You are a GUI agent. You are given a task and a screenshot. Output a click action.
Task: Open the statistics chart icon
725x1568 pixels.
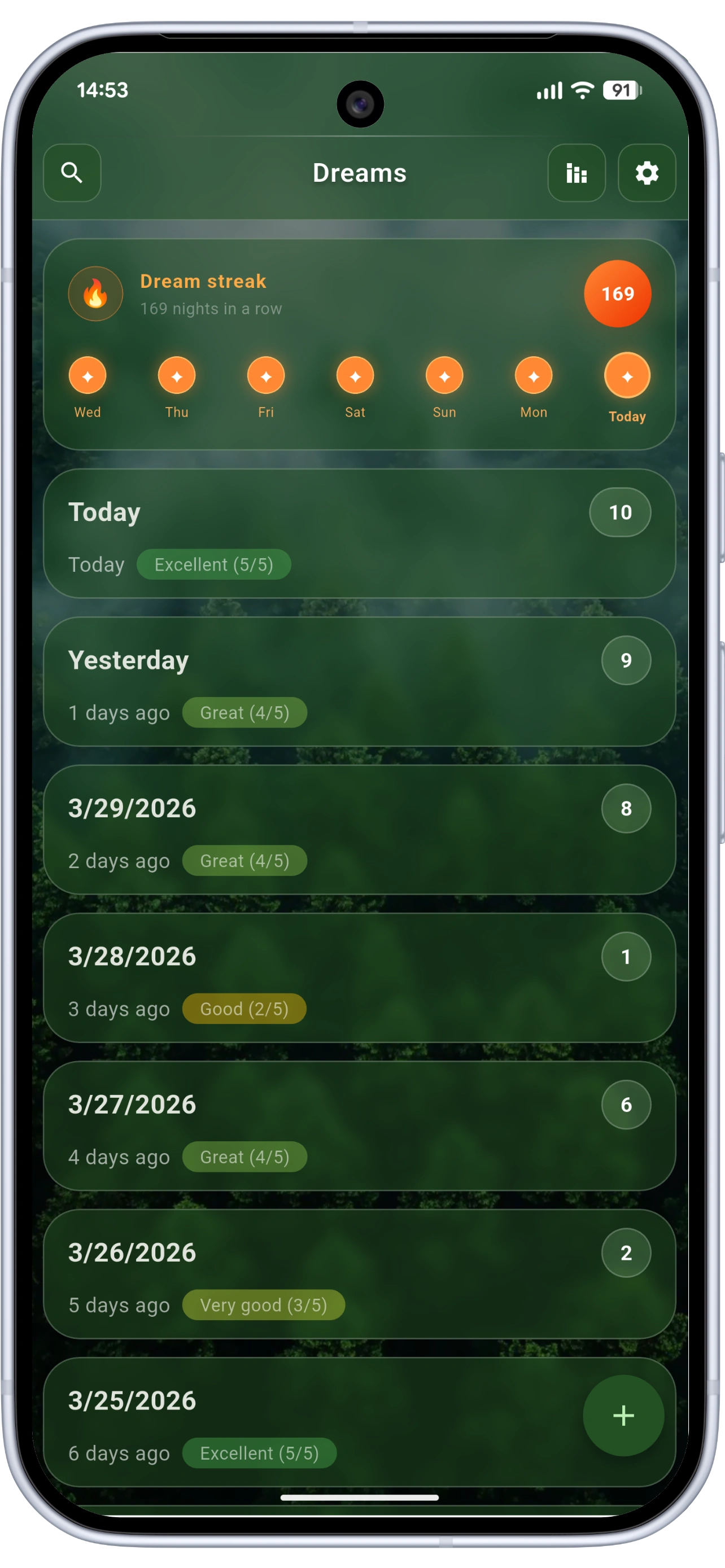click(x=576, y=173)
